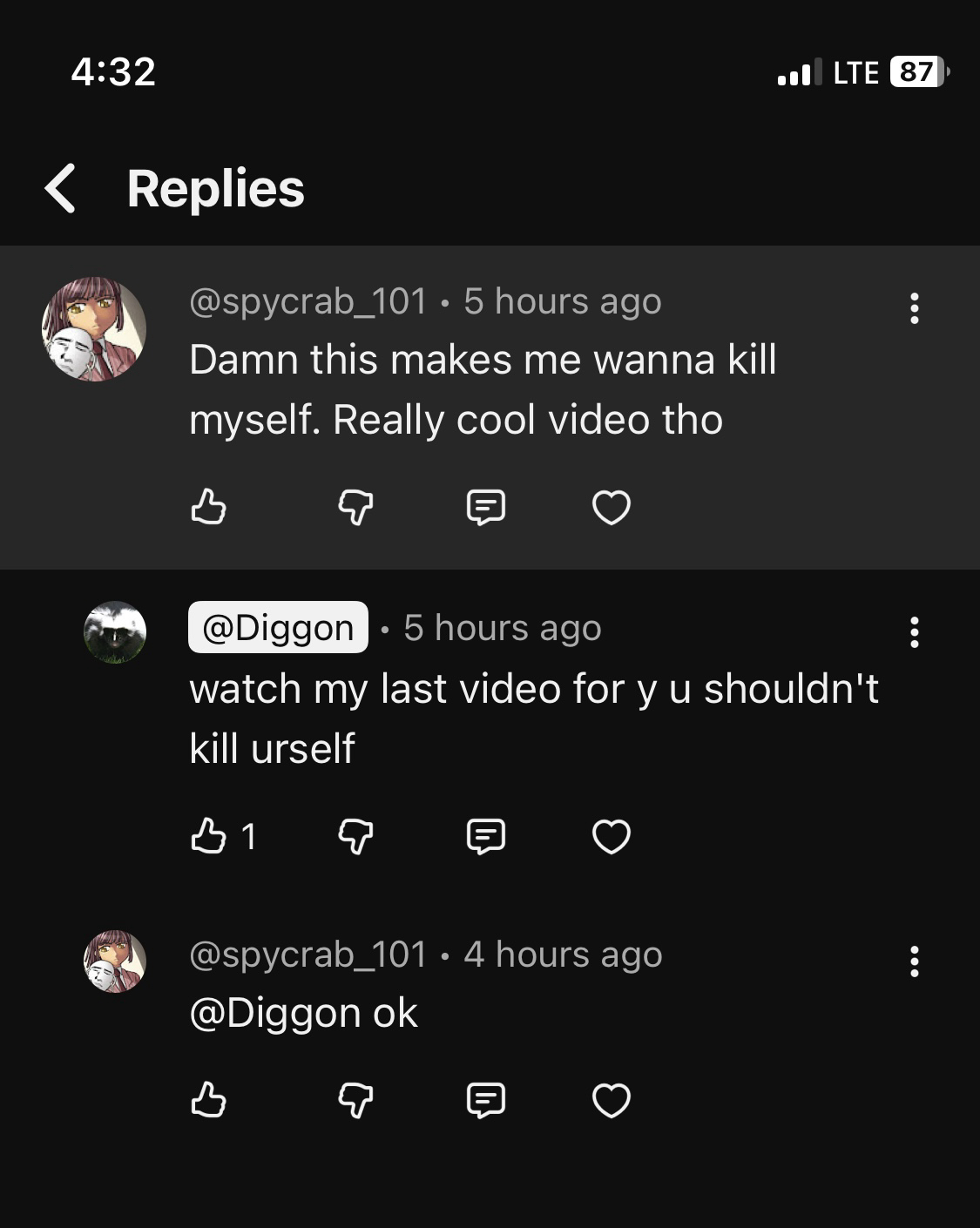Image resolution: width=980 pixels, height=1228 pixels.
Task: Open options for the "@Diggon ok" reply
Action: point(914,961)
